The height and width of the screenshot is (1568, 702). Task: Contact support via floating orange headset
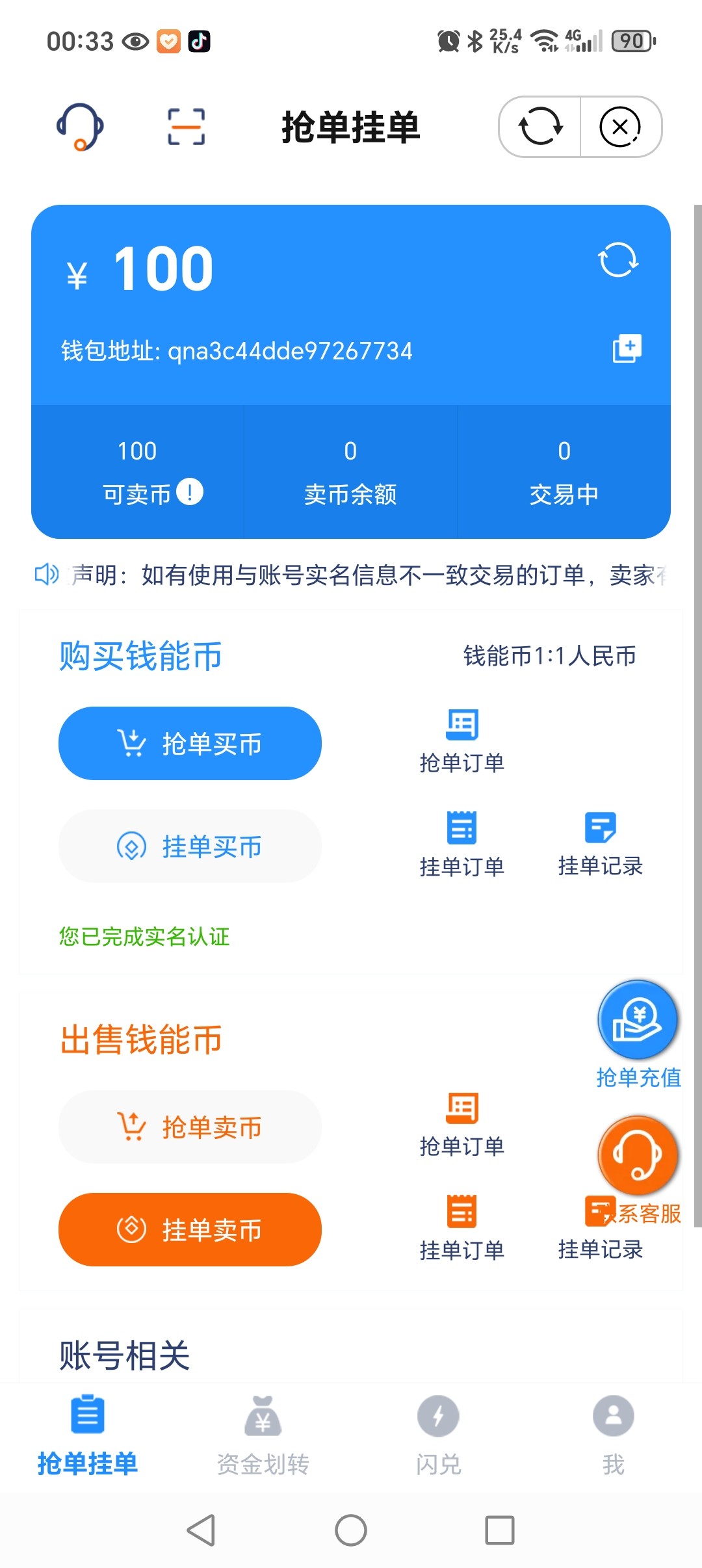click(x=638, y=1156)
